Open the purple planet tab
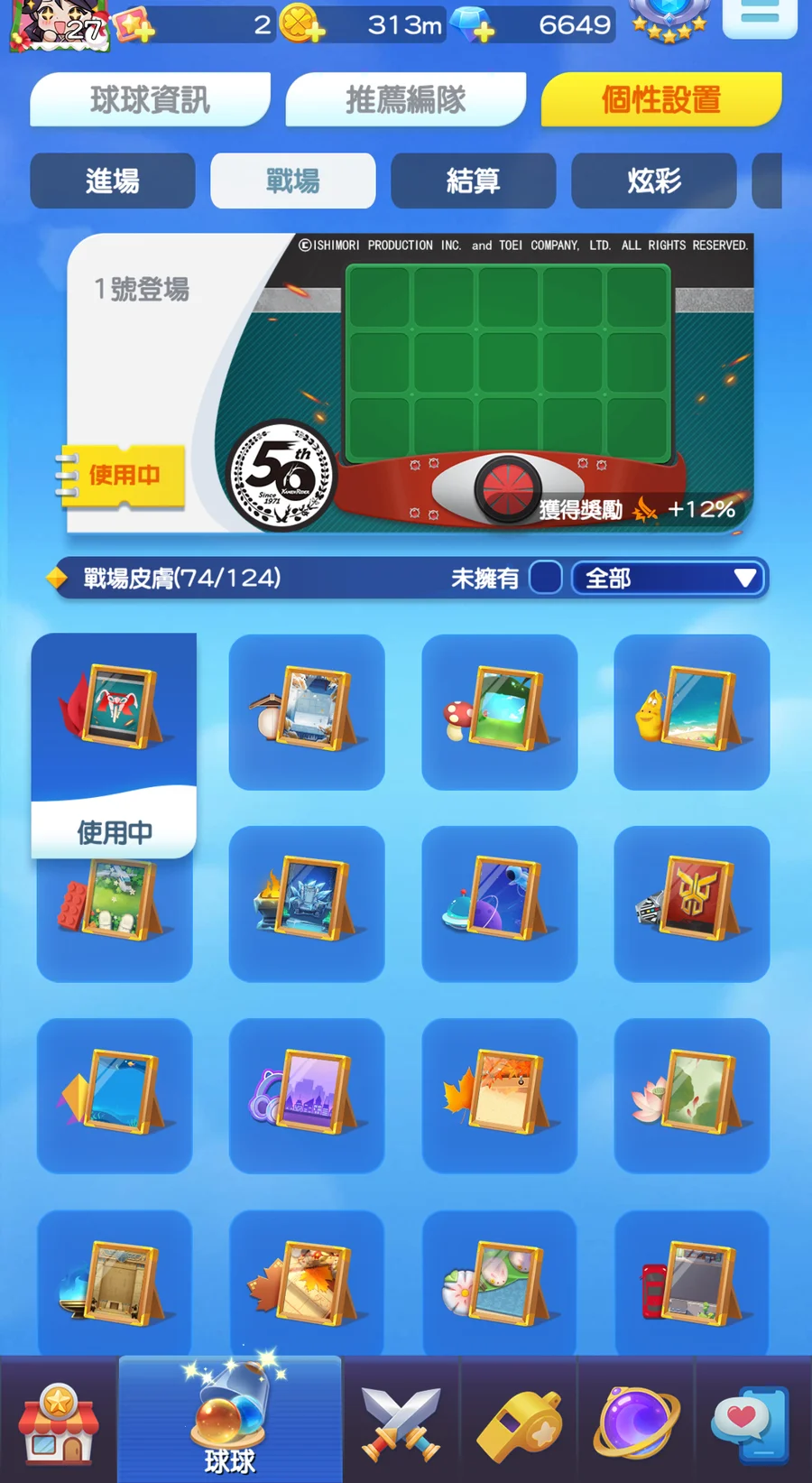The image size is (812, 1483). coord(636,1422)
